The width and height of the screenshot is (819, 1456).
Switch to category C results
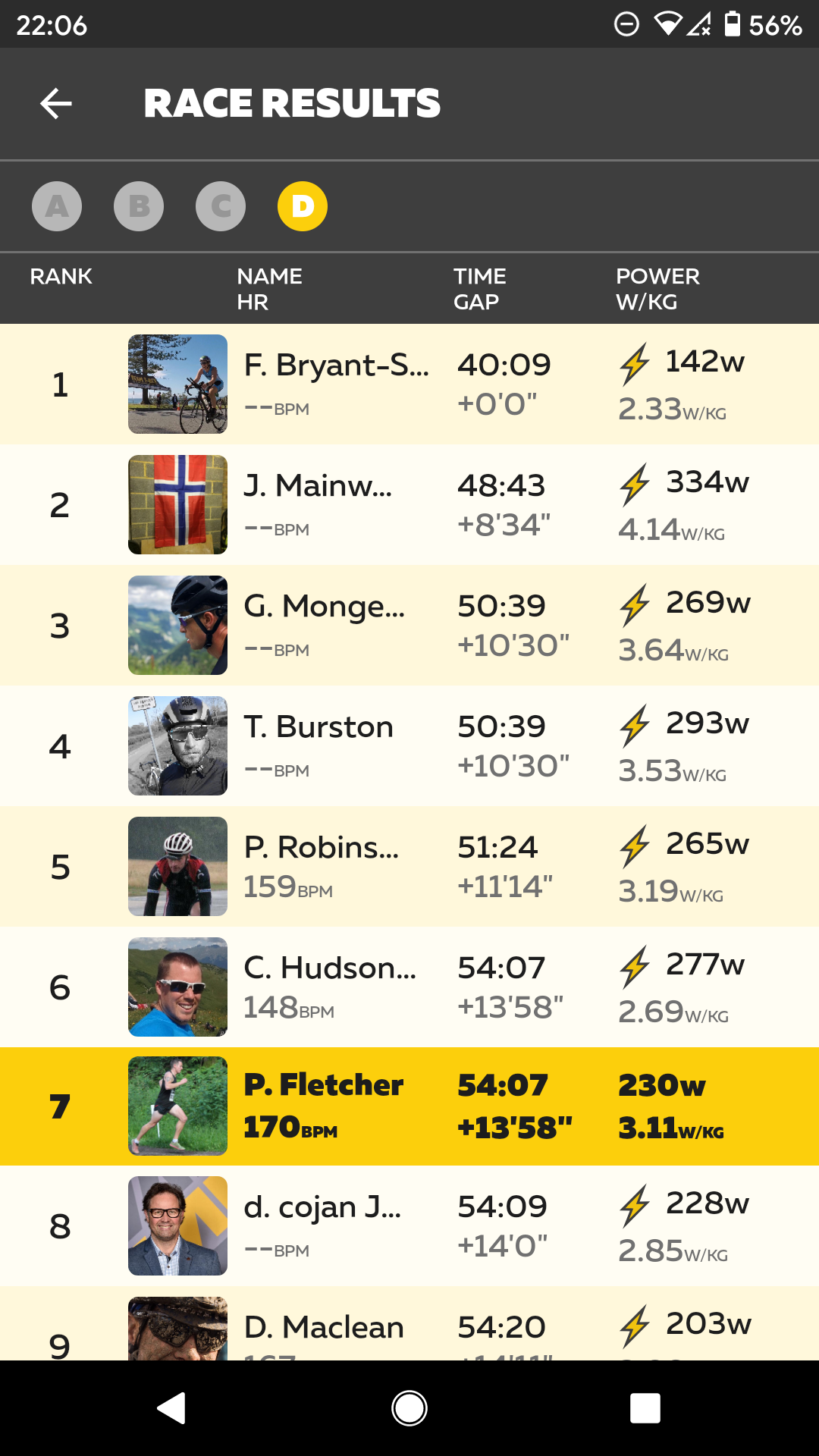tap(221, 206)
